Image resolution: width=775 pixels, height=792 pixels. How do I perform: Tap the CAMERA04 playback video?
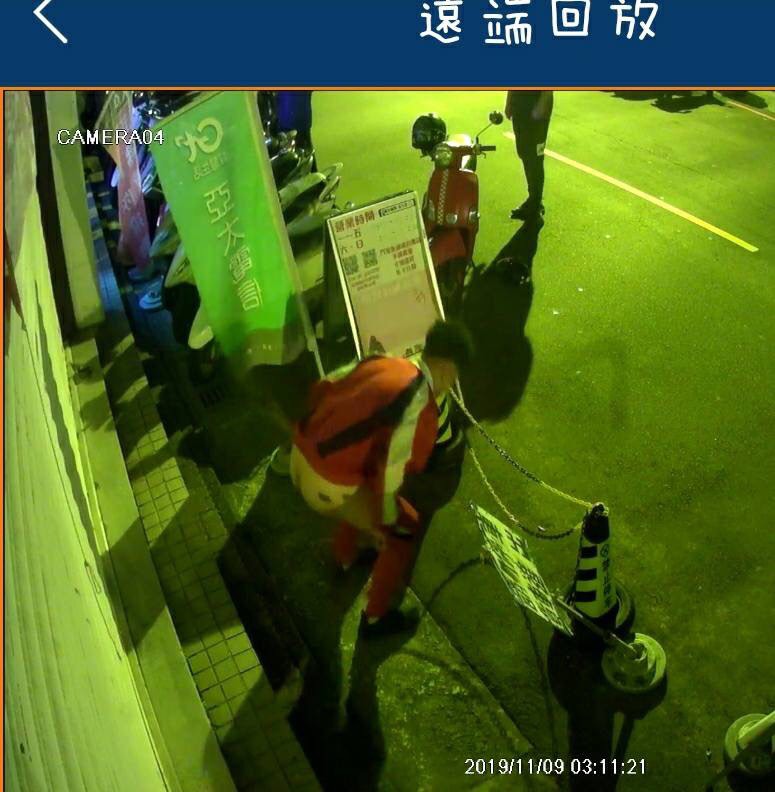388,440
